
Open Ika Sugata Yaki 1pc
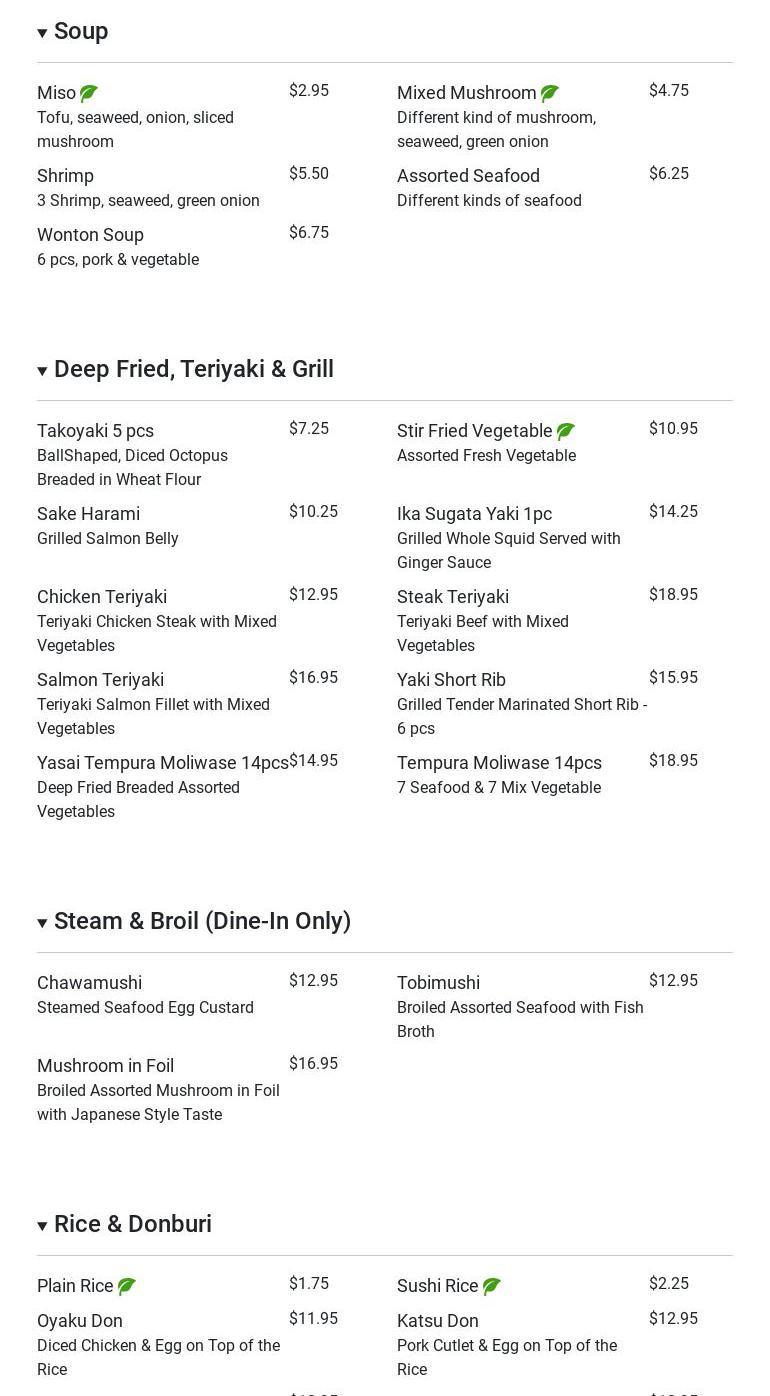pyautogui.click(x=474, y=514)
